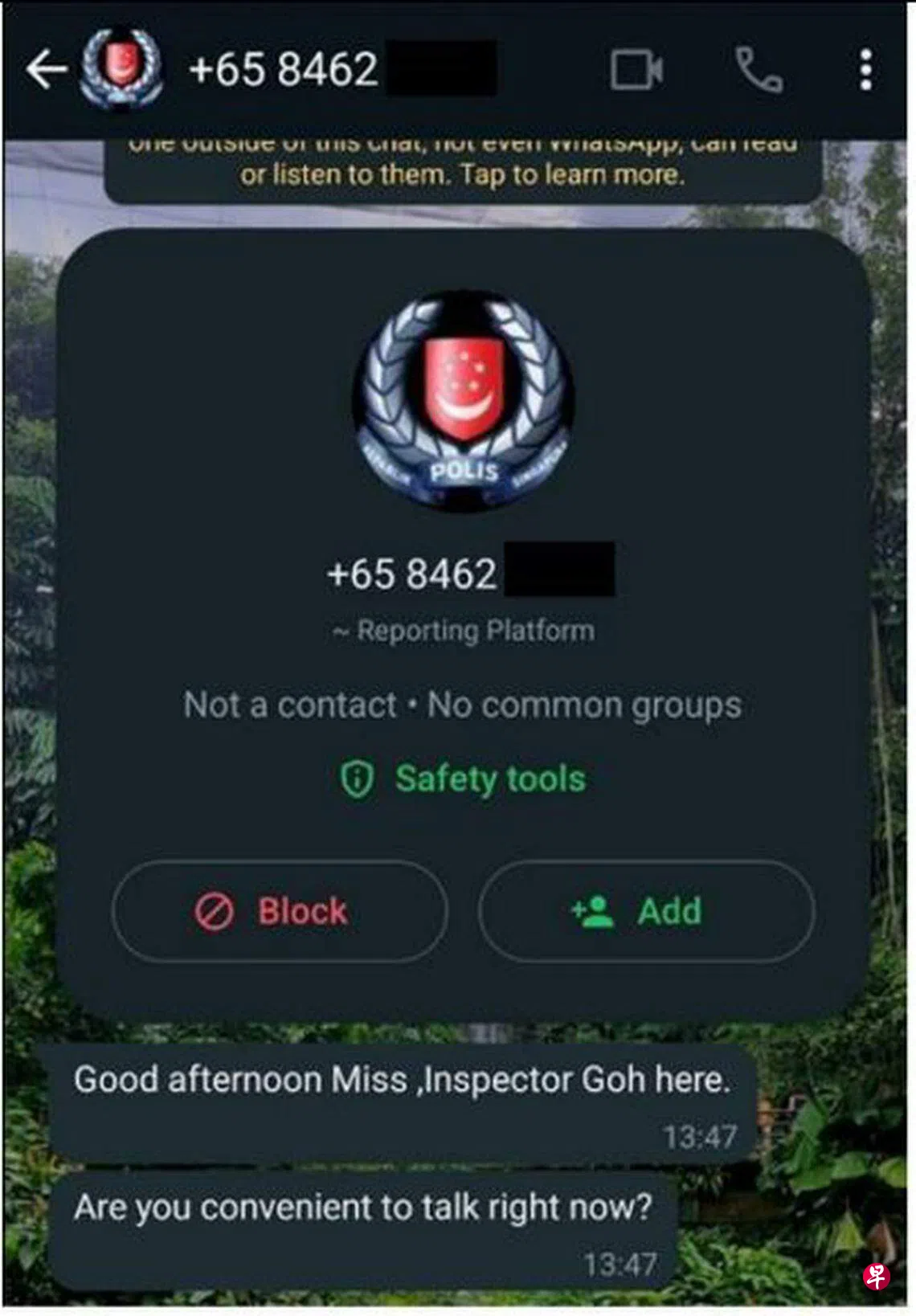Open the three-dot overflow menu
The height and width of the screenshot is (1316, 916).
tap(865, 70)
